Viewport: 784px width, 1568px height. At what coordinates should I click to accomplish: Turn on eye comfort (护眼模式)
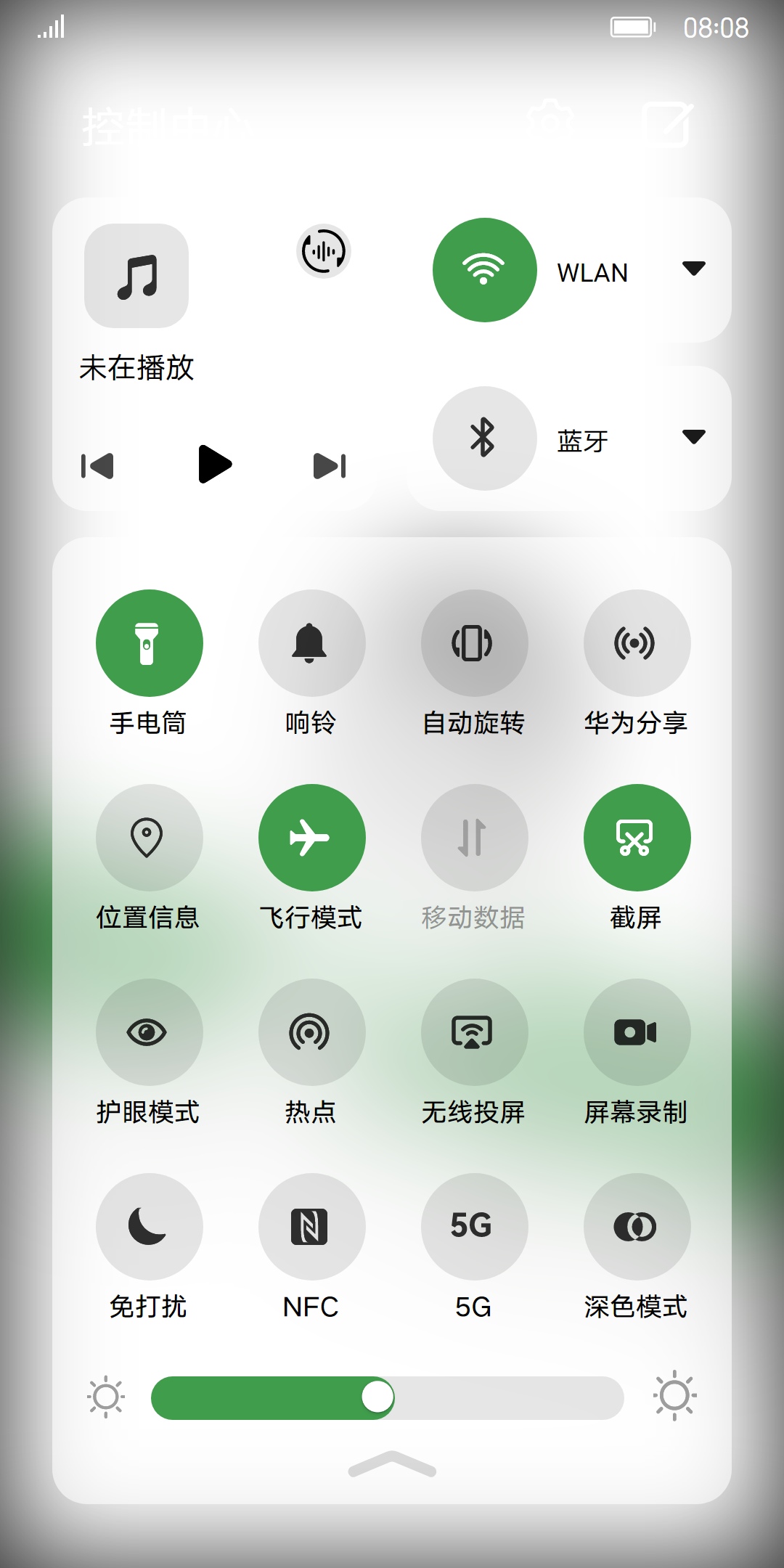[x=149, y=1032]
